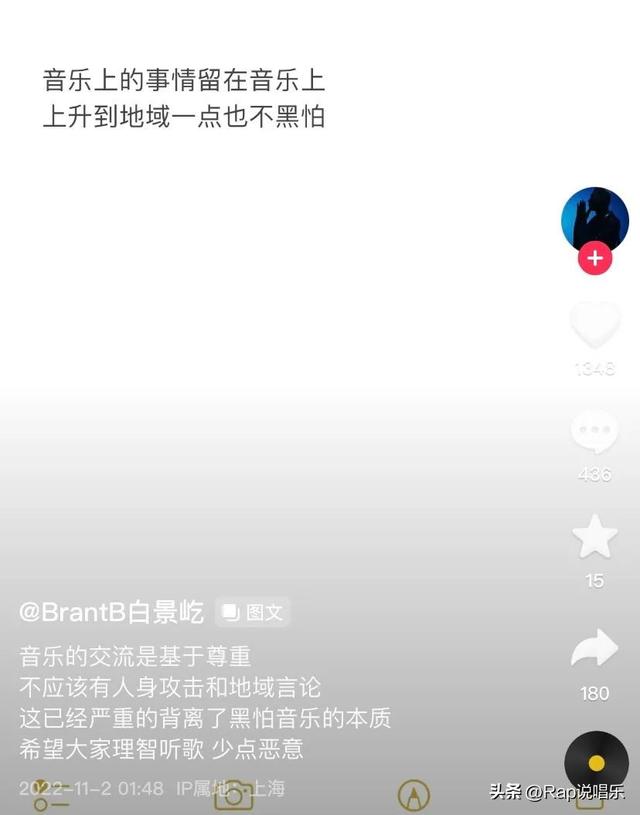Follow the author with the plus button
Viewport: 640px width, 815px height.
click(595, 259)
